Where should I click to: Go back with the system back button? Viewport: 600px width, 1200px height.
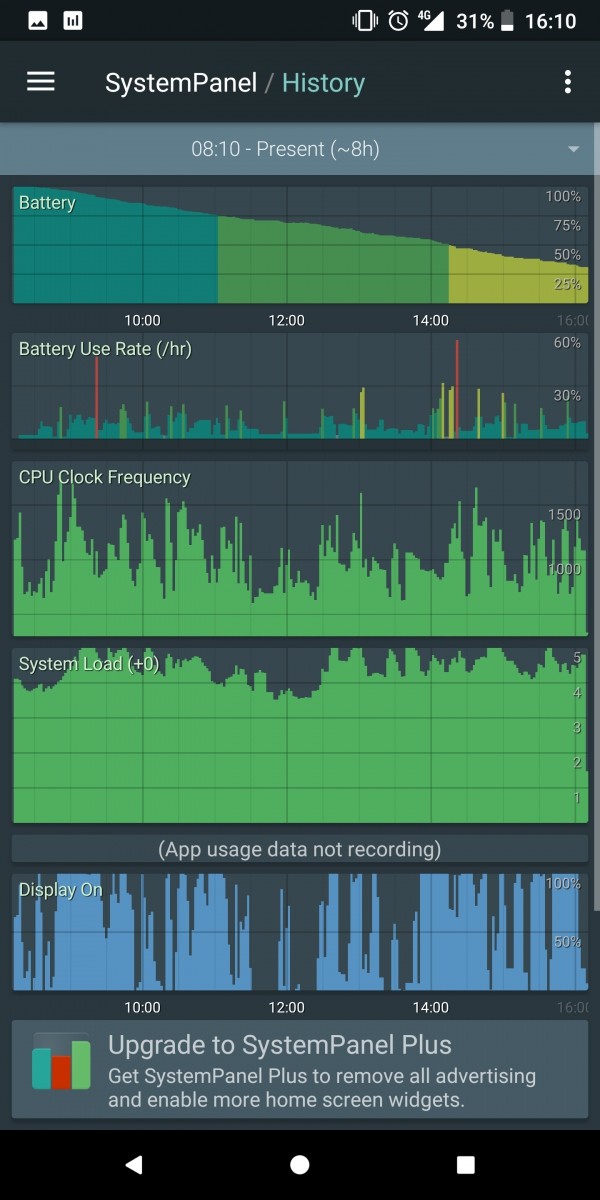[x=134, y=1164]
